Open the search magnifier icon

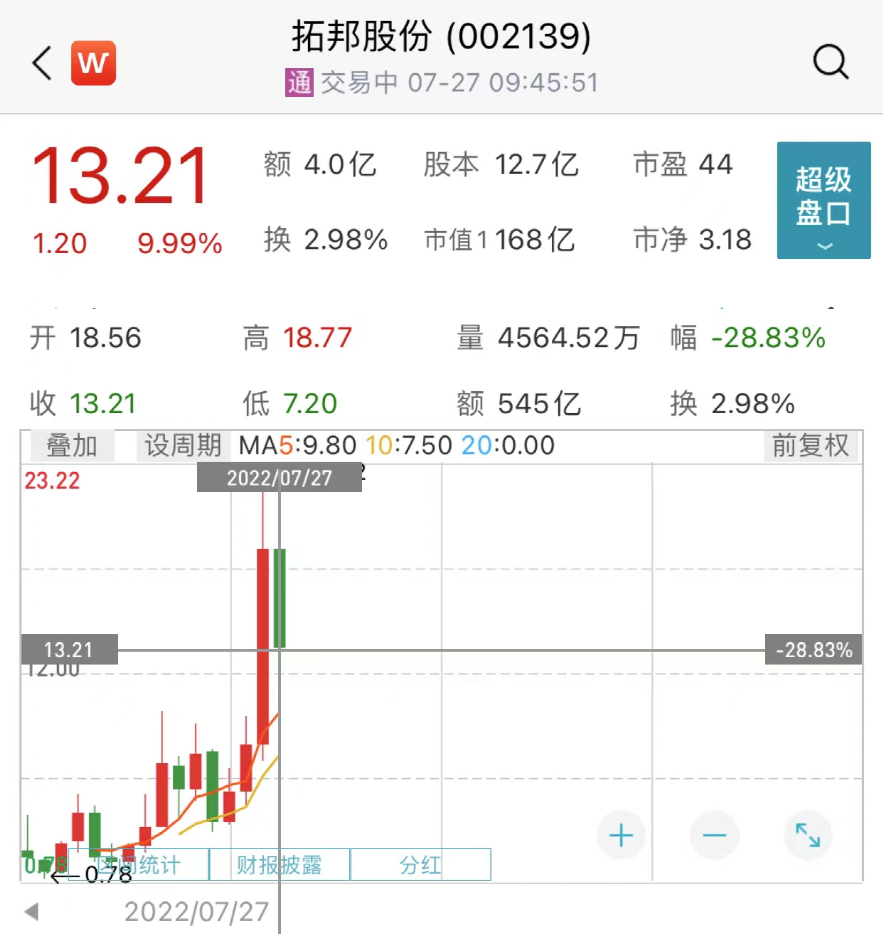[831, 63]
